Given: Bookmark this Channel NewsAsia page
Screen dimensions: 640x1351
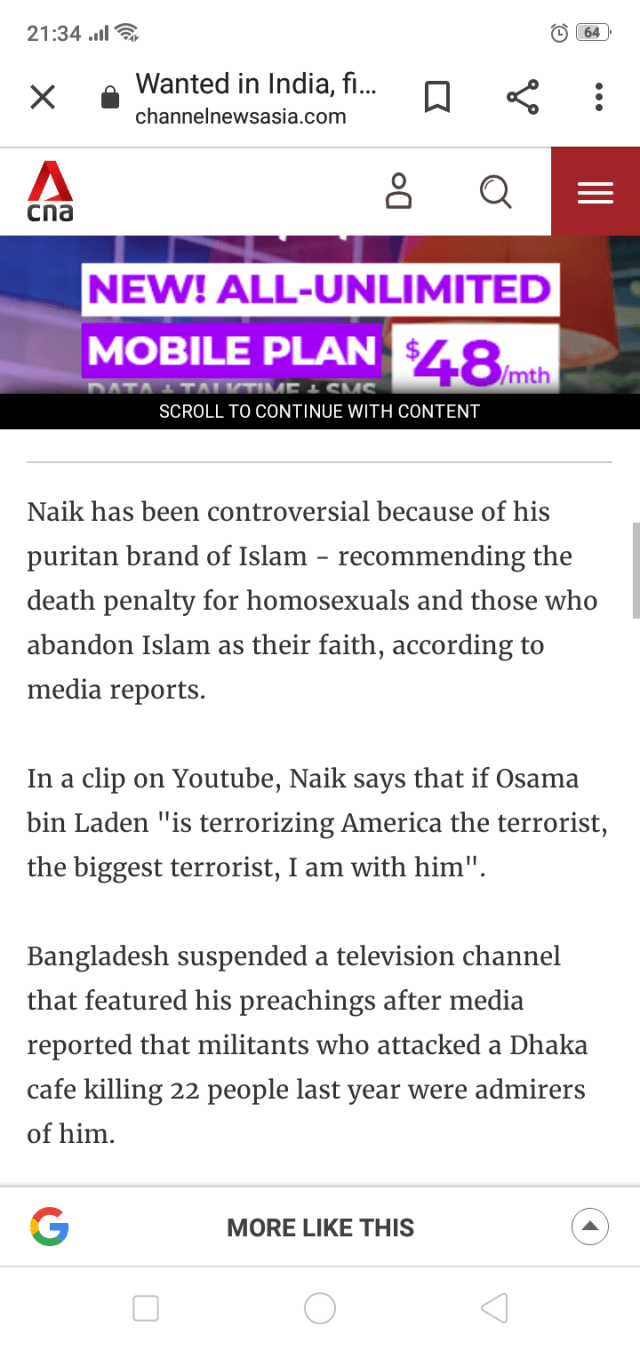Looking at the screenshot, I should coord(437,97).
